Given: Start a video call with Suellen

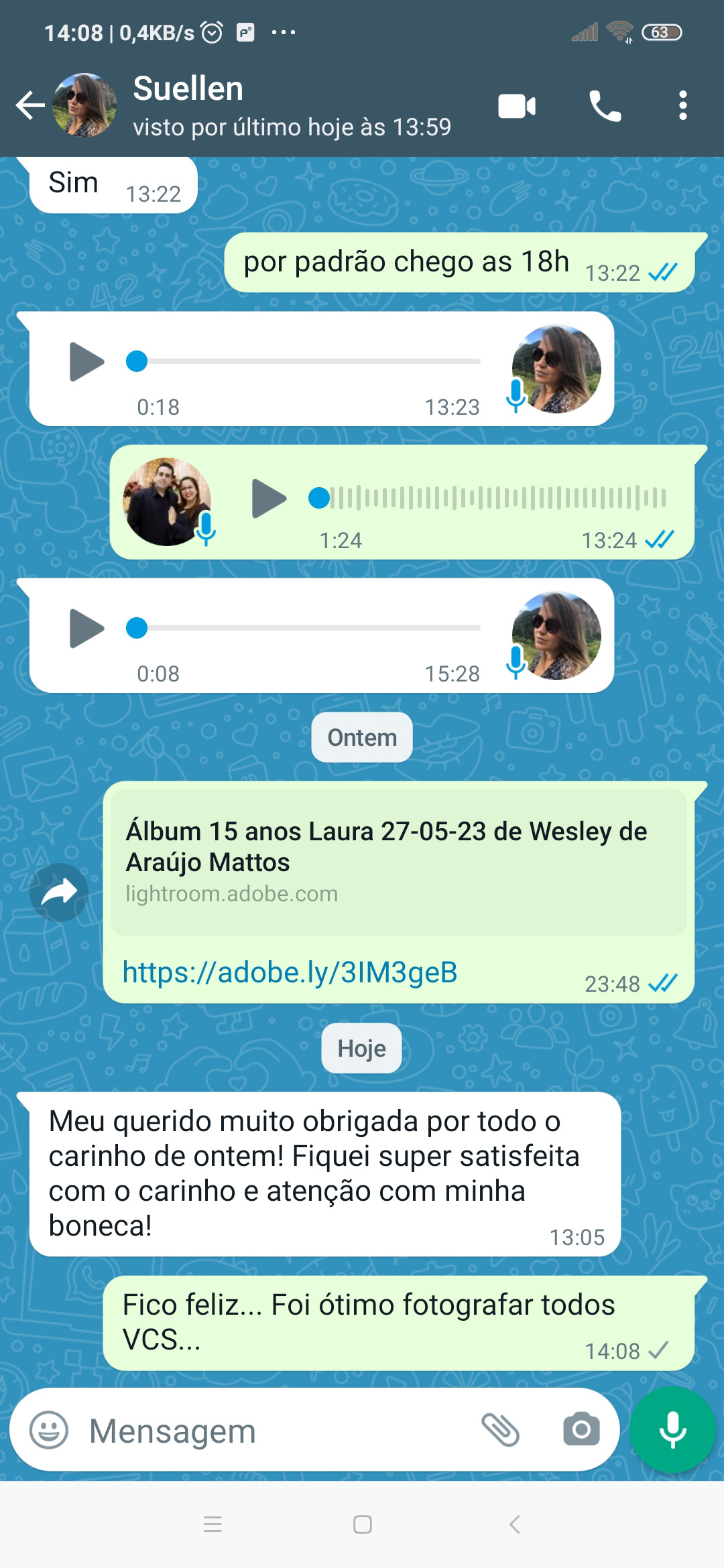Looking at the screenshot, I should [x=517, y=106].
